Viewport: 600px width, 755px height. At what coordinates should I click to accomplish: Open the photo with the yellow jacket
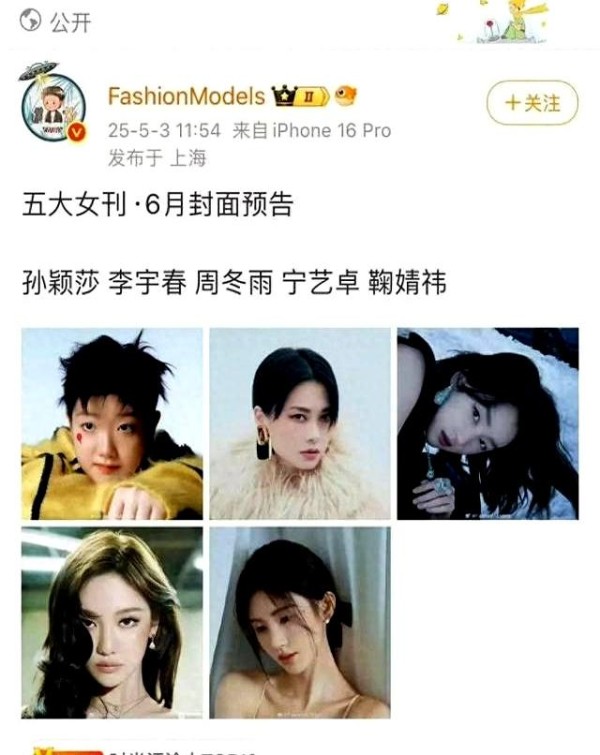[112, 423]
